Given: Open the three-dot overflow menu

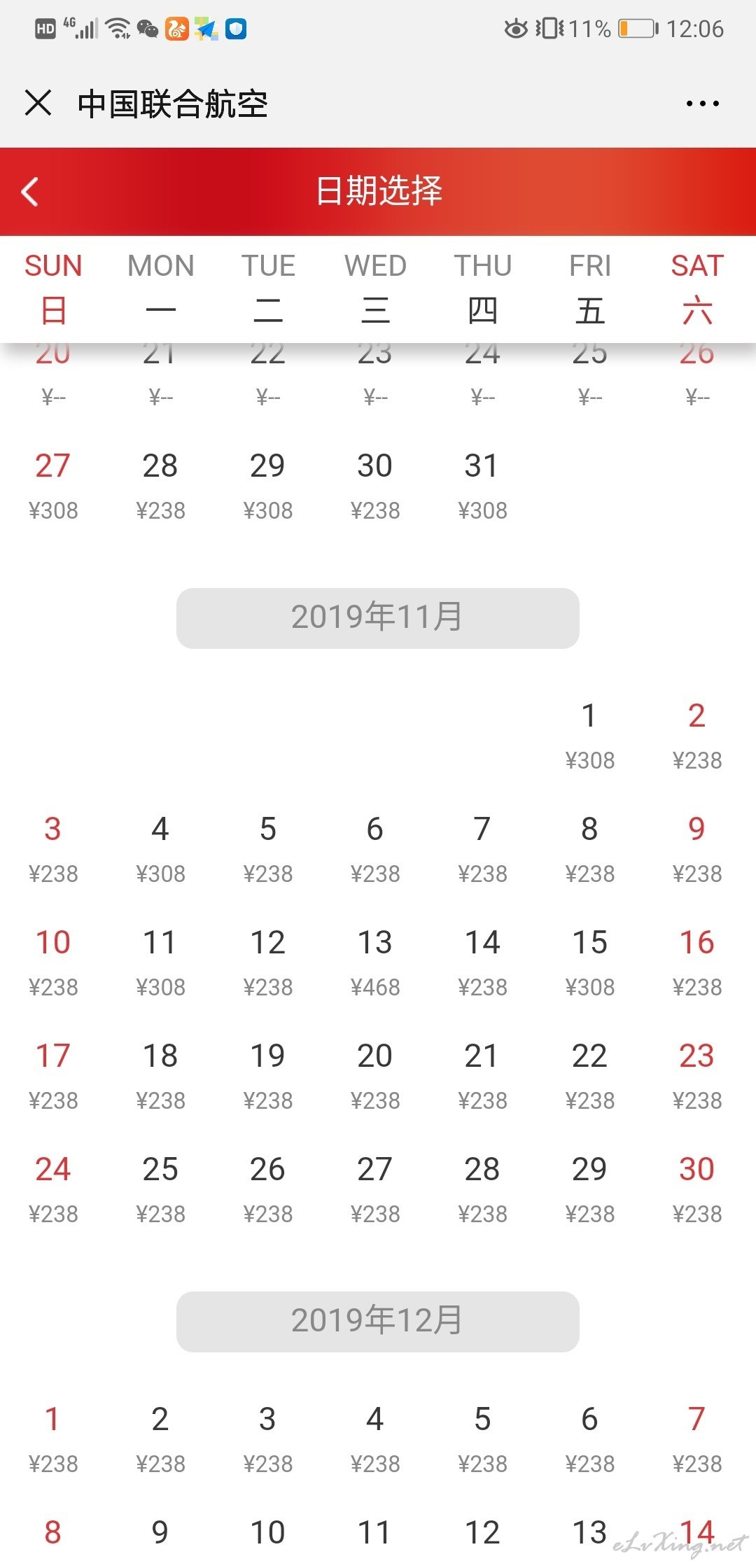Looking at the screenshot, I should [702, 104].
